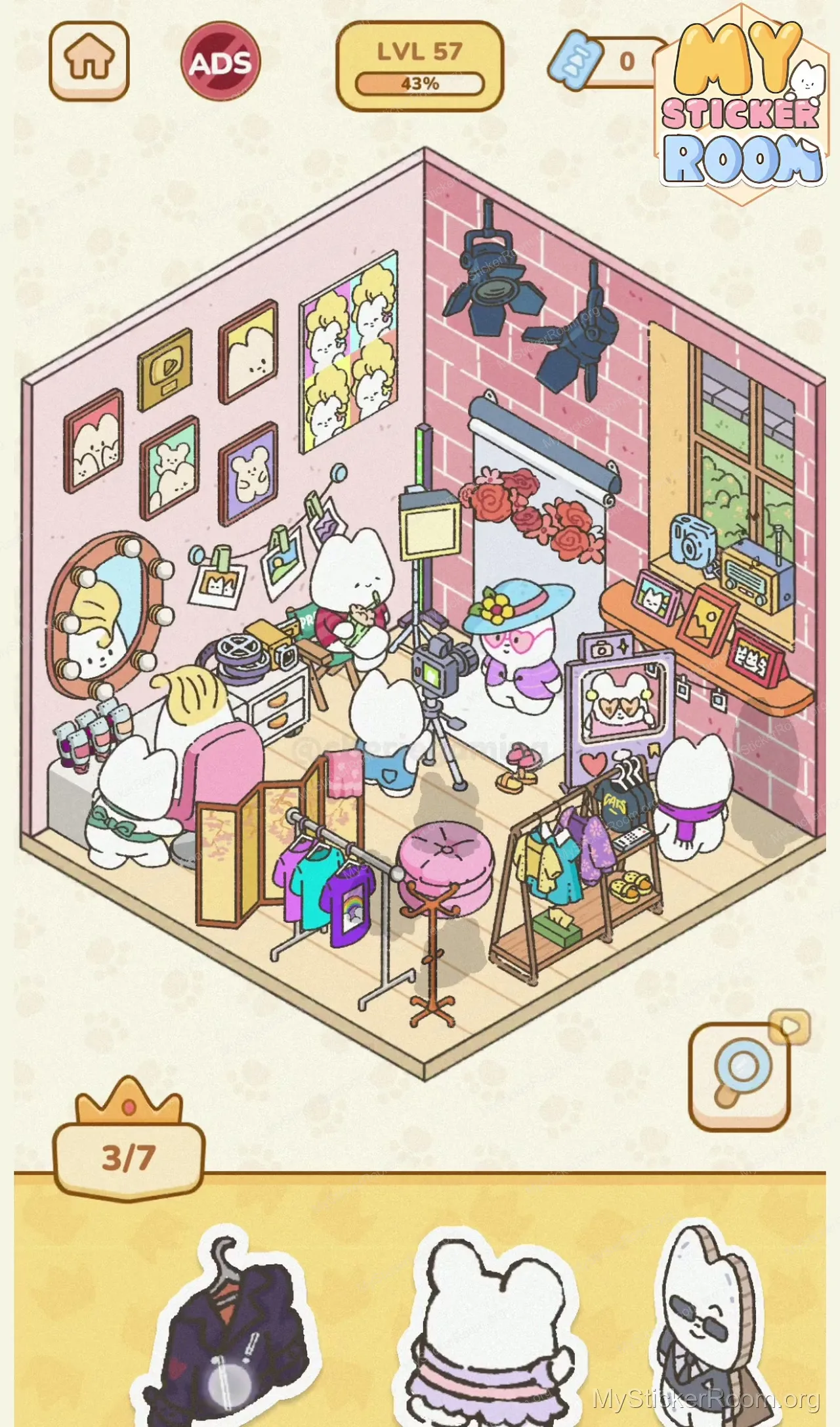Choose the sunglasses cat cutout sticker
The width and height of the screenshot is (840, 1427).
click(704, 1326)
